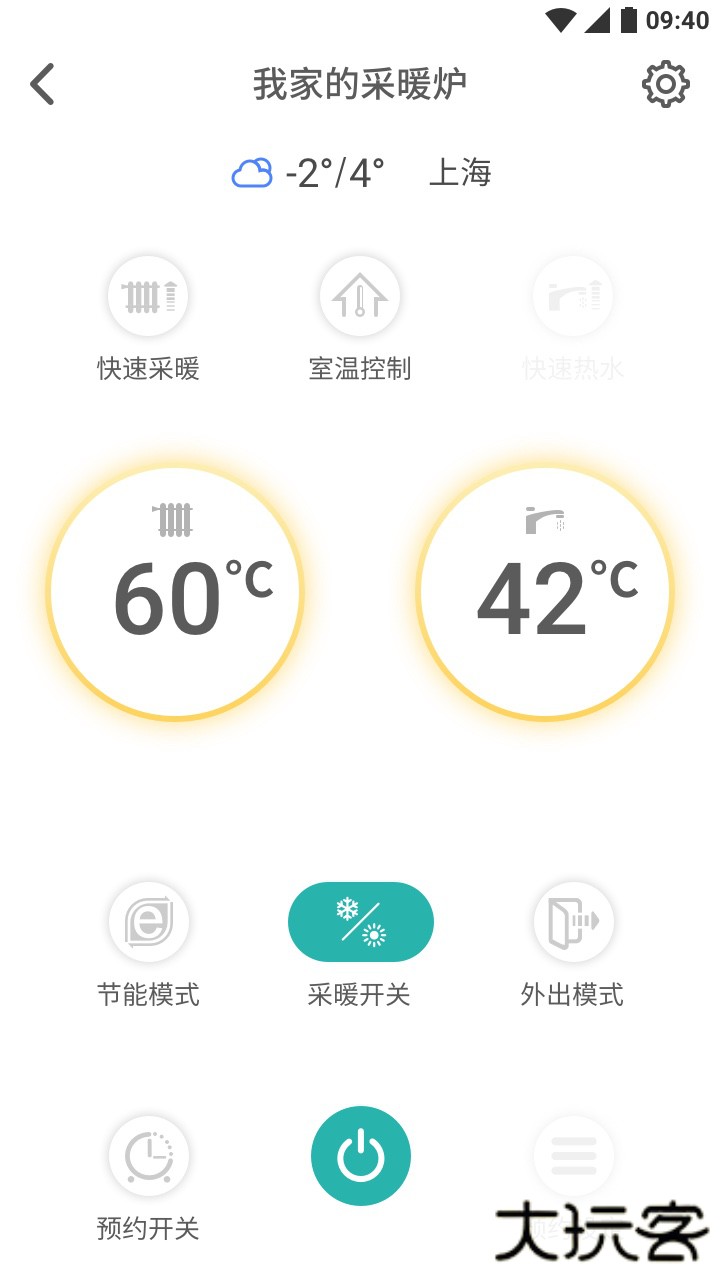Open 预约开关 schedule timer
Viewport: 720px width, 1280px height.
point(149,1156)
